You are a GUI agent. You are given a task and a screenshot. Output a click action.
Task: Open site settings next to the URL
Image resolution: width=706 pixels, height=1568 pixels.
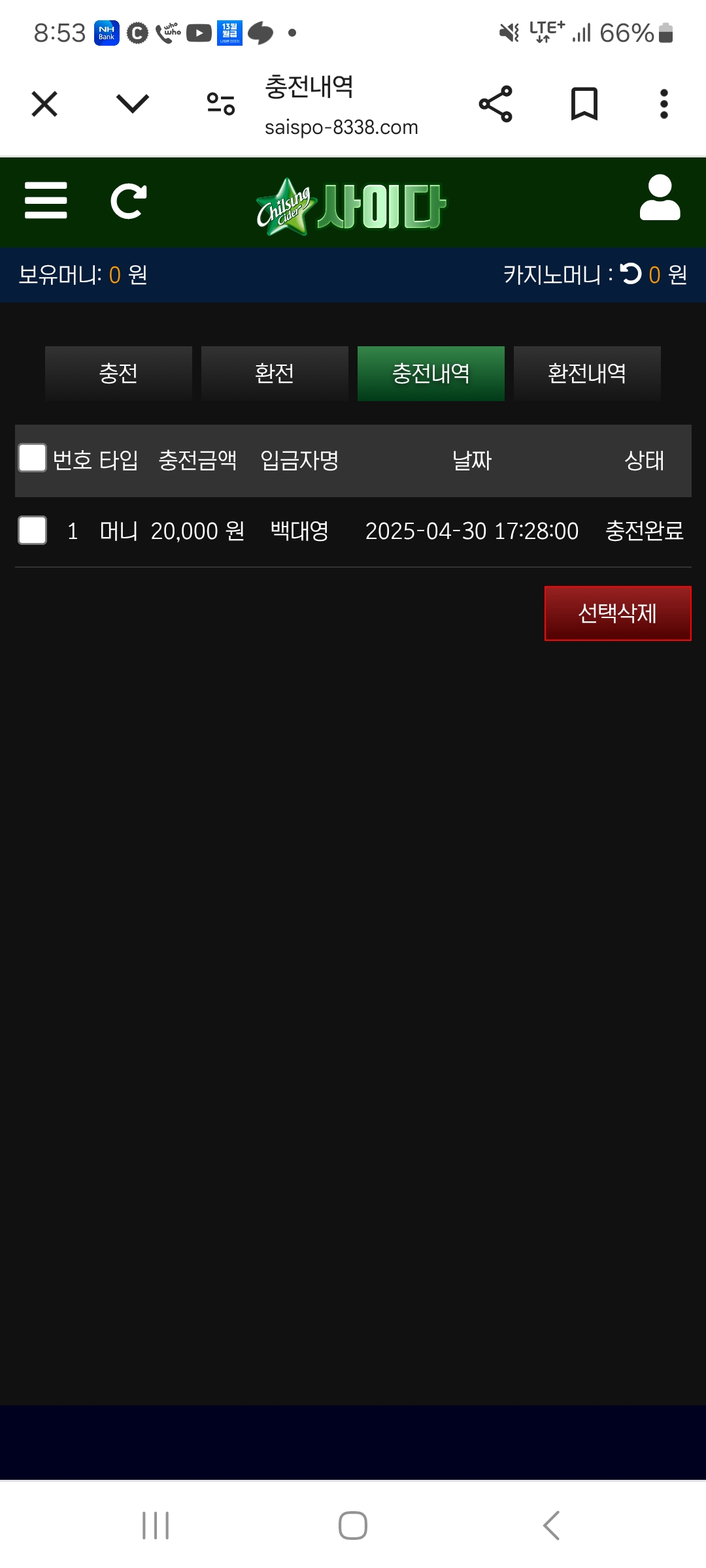[x=220, y=104]
